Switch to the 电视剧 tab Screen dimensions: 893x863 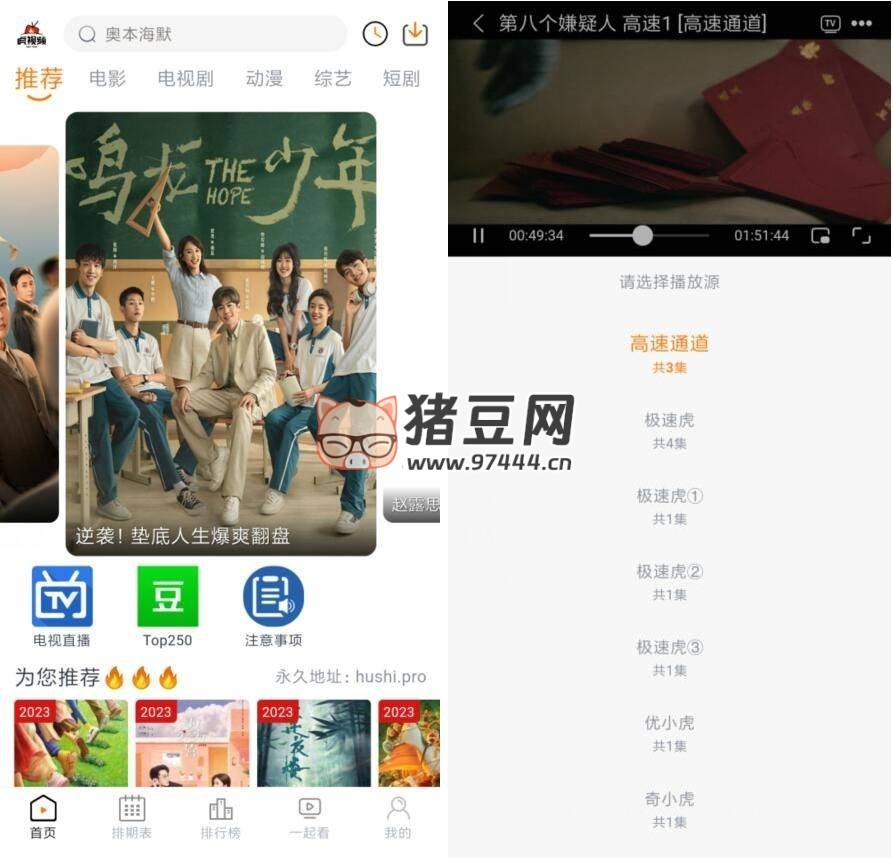point(185,78)
